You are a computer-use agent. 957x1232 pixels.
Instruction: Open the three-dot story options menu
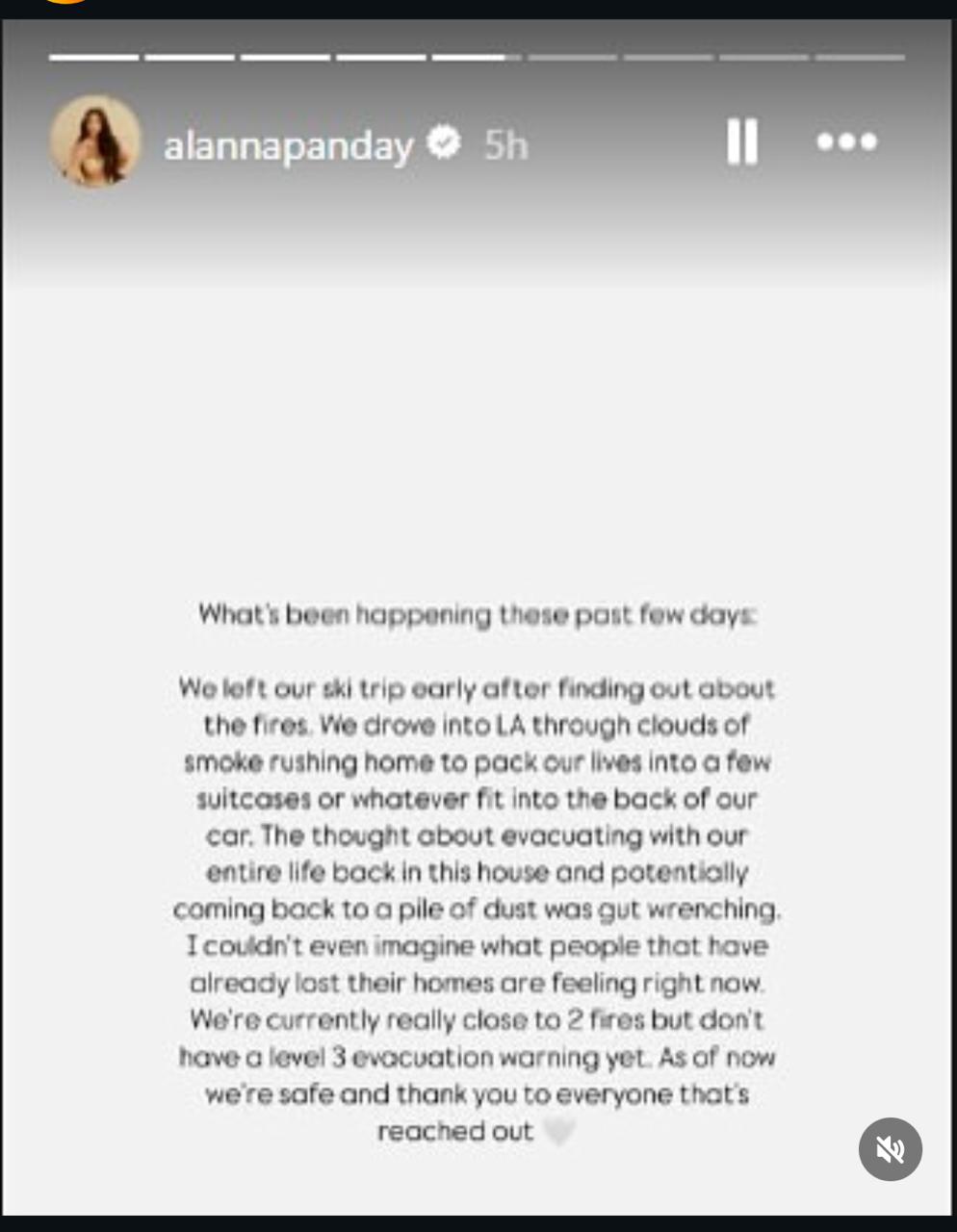click(846, 142)
